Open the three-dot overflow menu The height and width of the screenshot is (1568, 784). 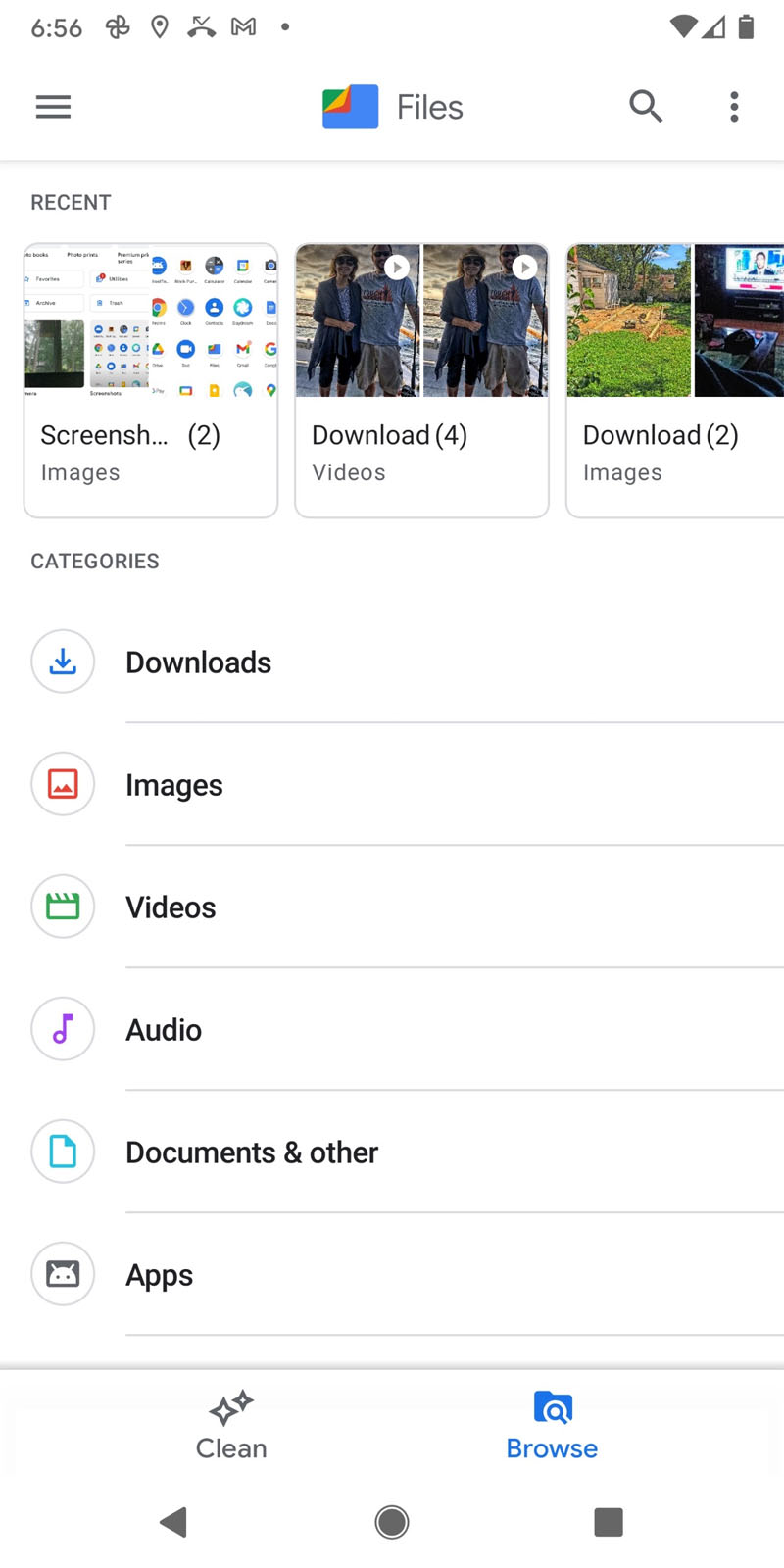733,106
